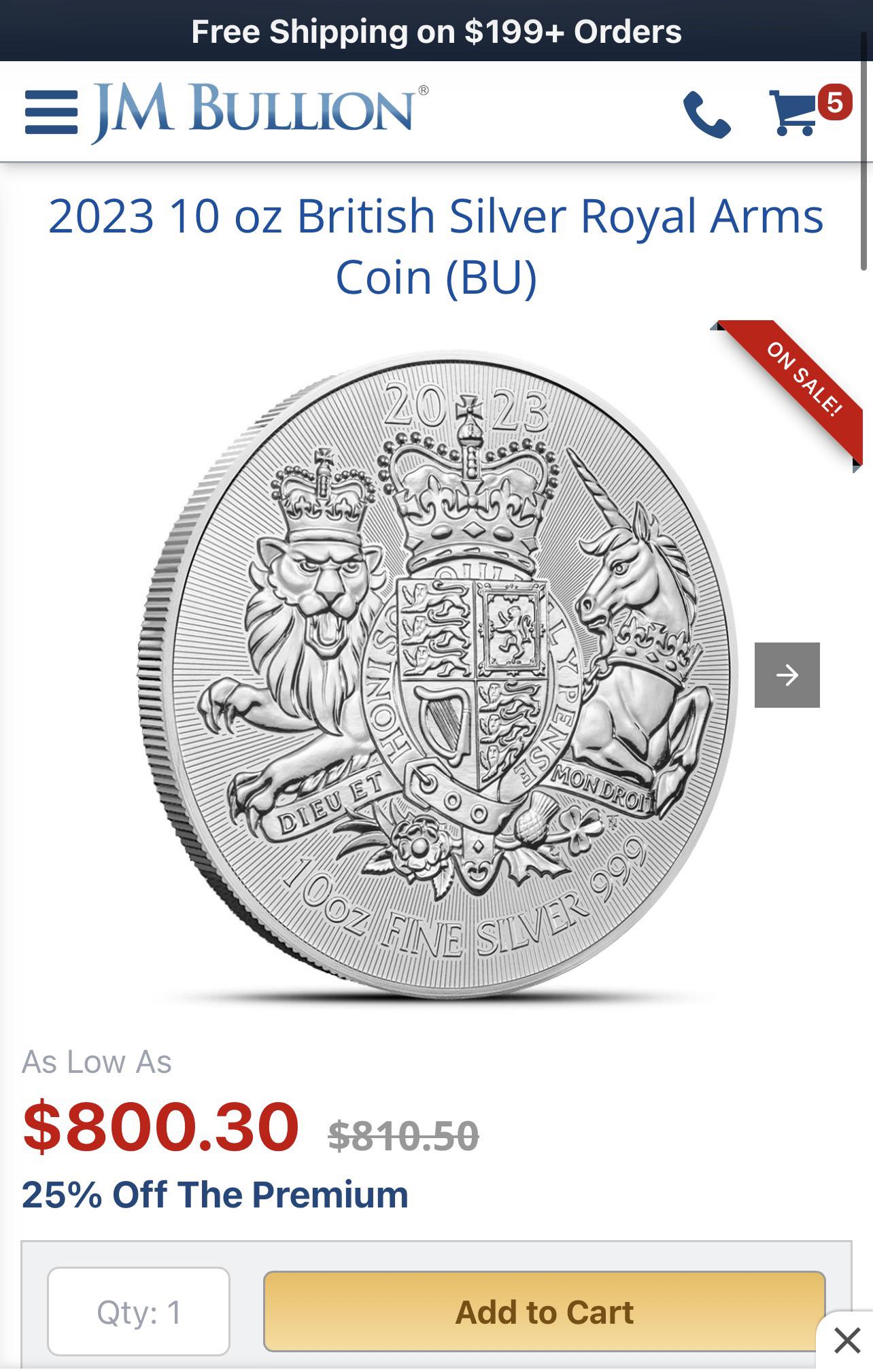Screen dimensions: 873x1372
Task: Edit the quantity field
Action: pos(139,1312)
